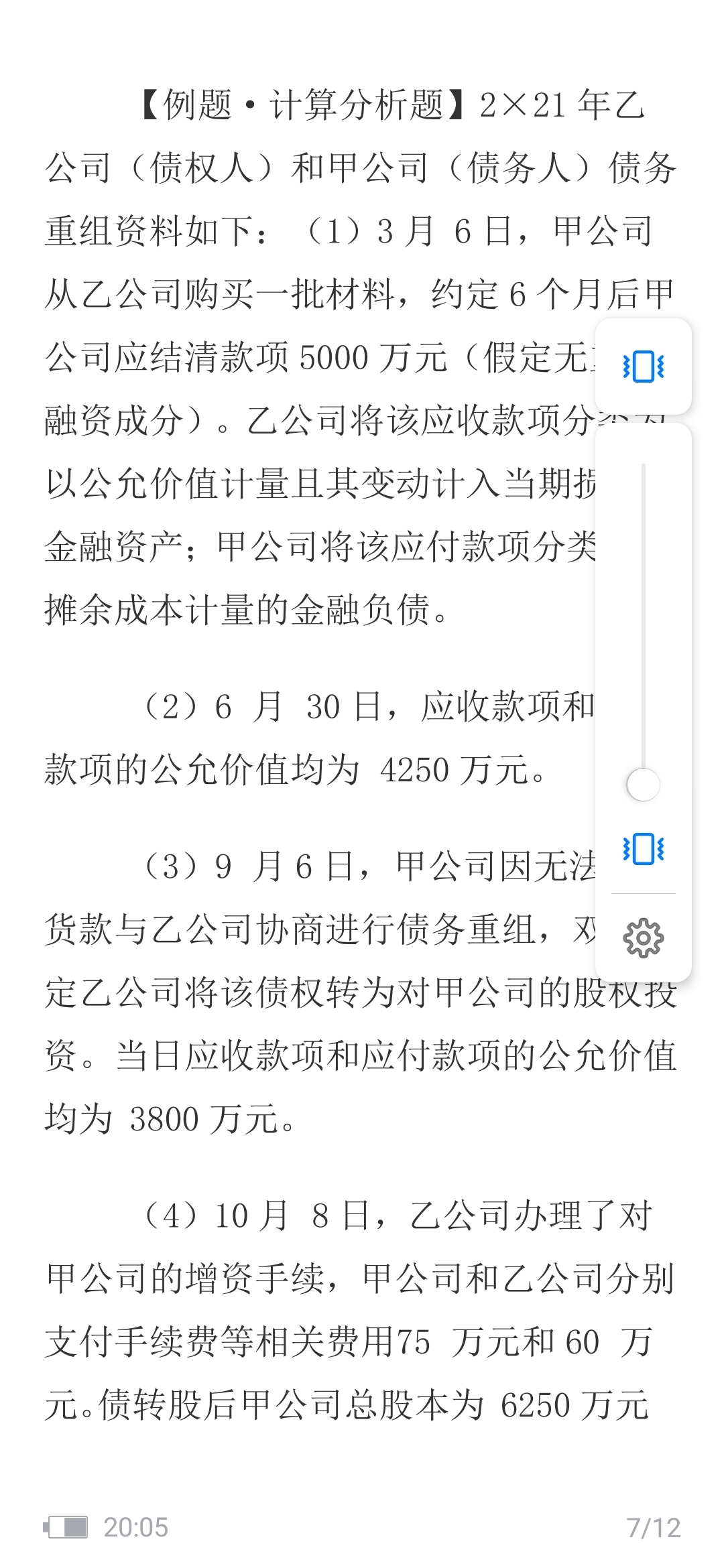Tap the volume slider track
This screenshot has width=724, height=1568.
coord(643,623)
